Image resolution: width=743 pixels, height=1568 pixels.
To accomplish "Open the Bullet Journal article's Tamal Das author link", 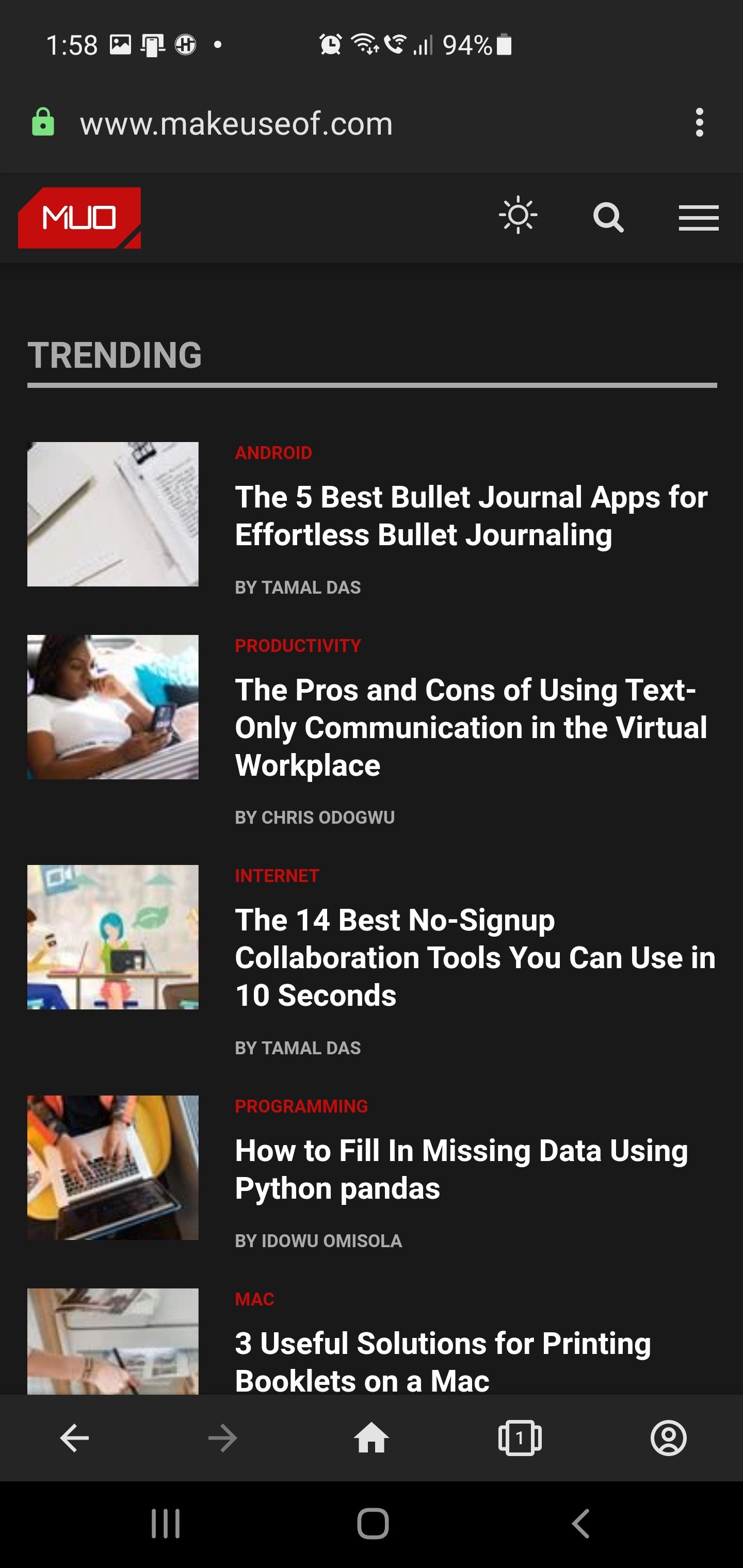I will click(x=298, y=587).
